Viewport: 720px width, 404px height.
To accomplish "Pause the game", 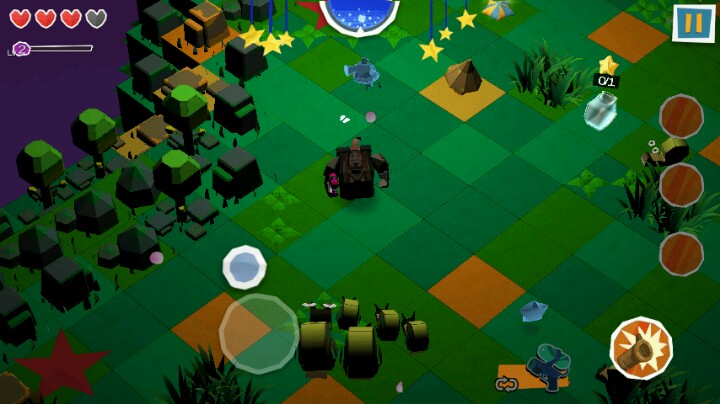I will pyautogui.click(x=693, y=23).
